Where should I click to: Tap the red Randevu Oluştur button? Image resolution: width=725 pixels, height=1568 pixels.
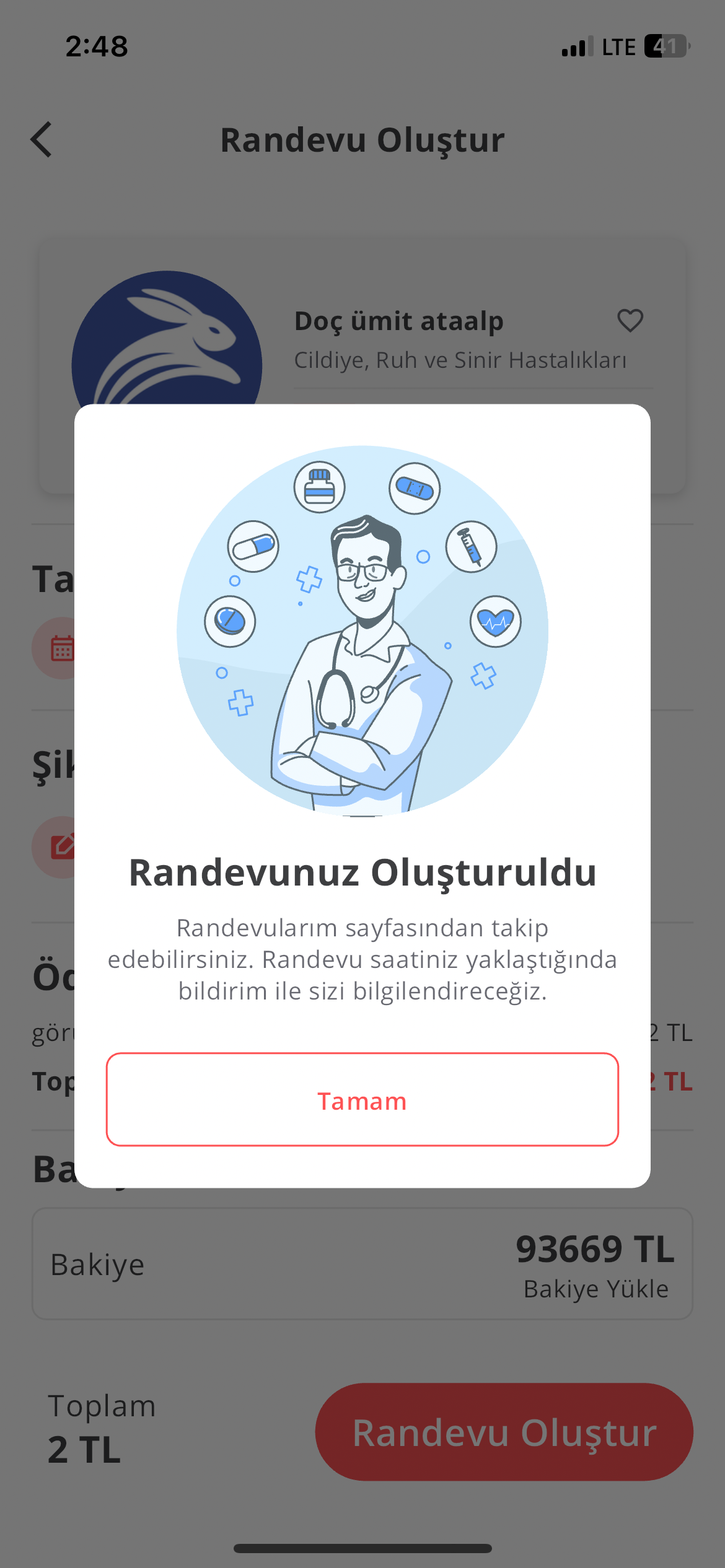click(x=504, y=1432)
